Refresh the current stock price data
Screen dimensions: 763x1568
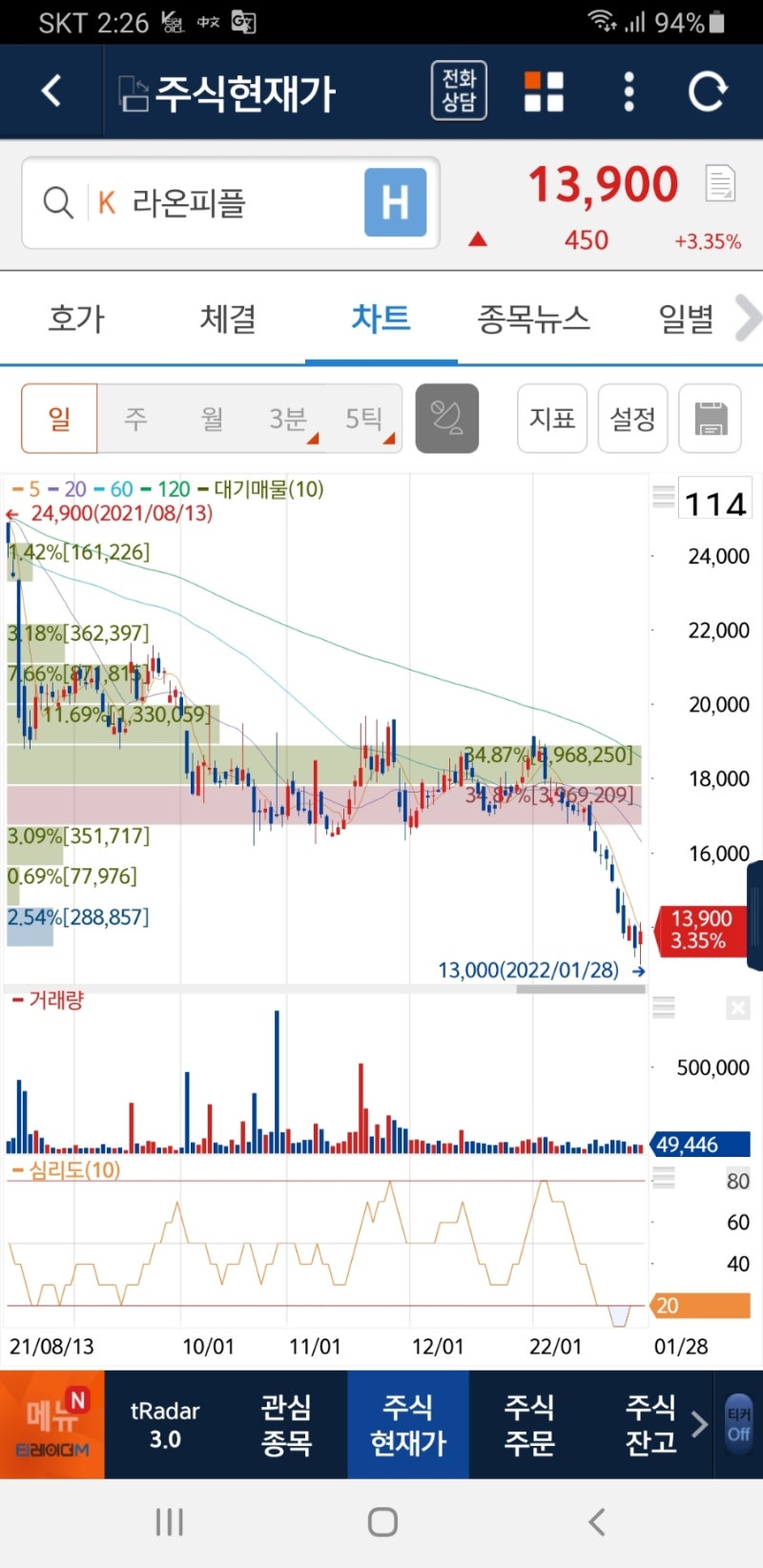[x=708, y=91]
